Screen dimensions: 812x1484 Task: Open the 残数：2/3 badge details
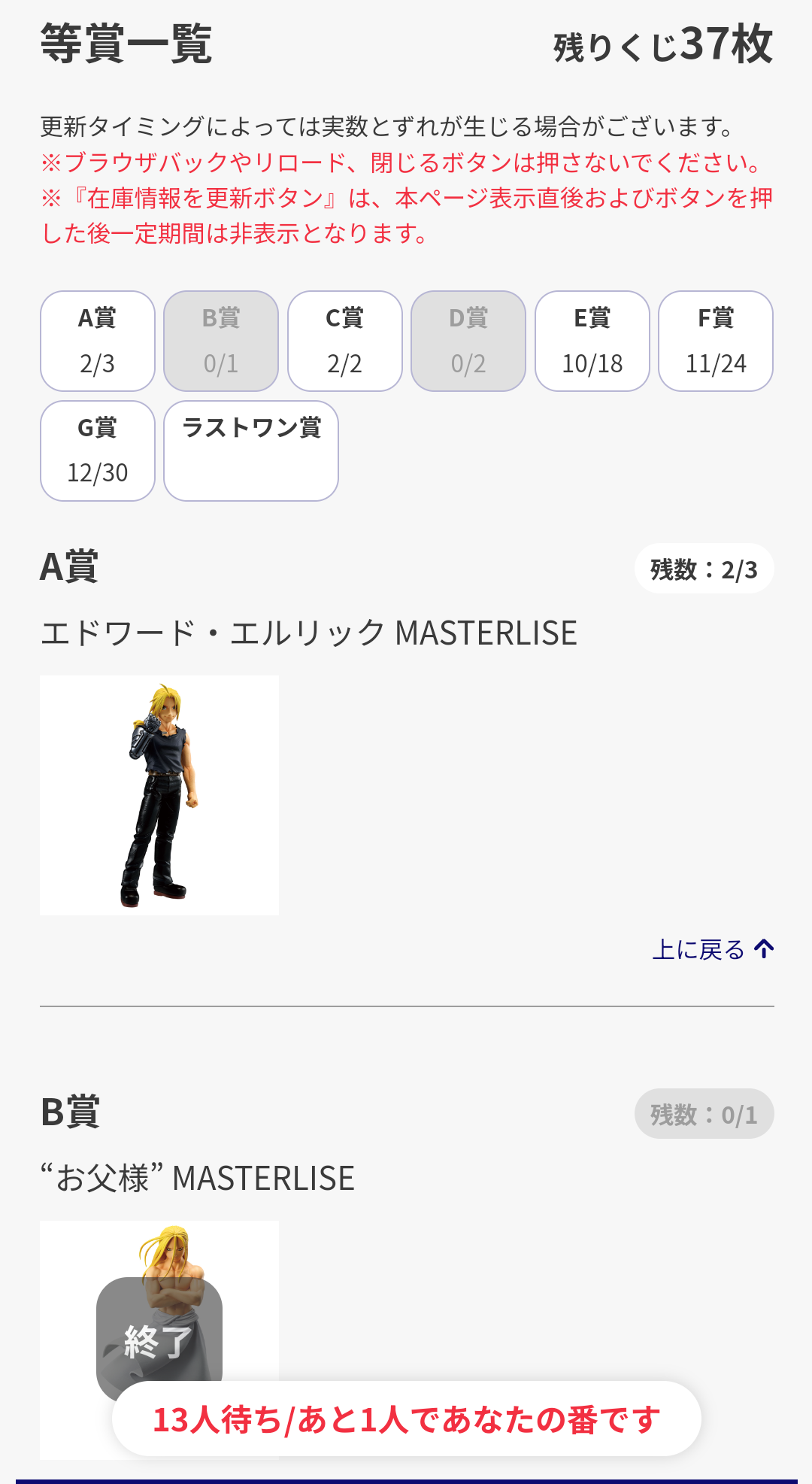703,569
